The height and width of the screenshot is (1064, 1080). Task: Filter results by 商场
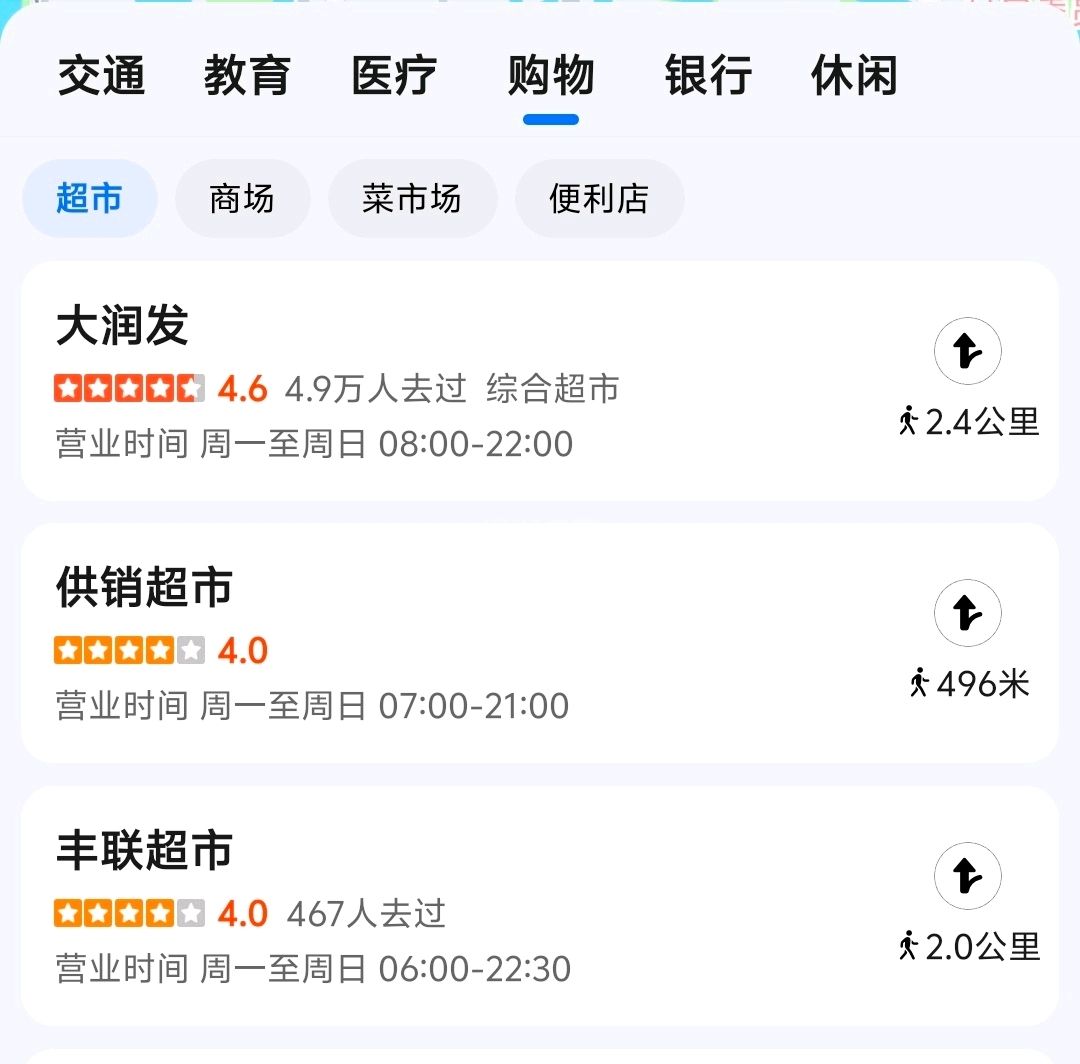point(242,199)
